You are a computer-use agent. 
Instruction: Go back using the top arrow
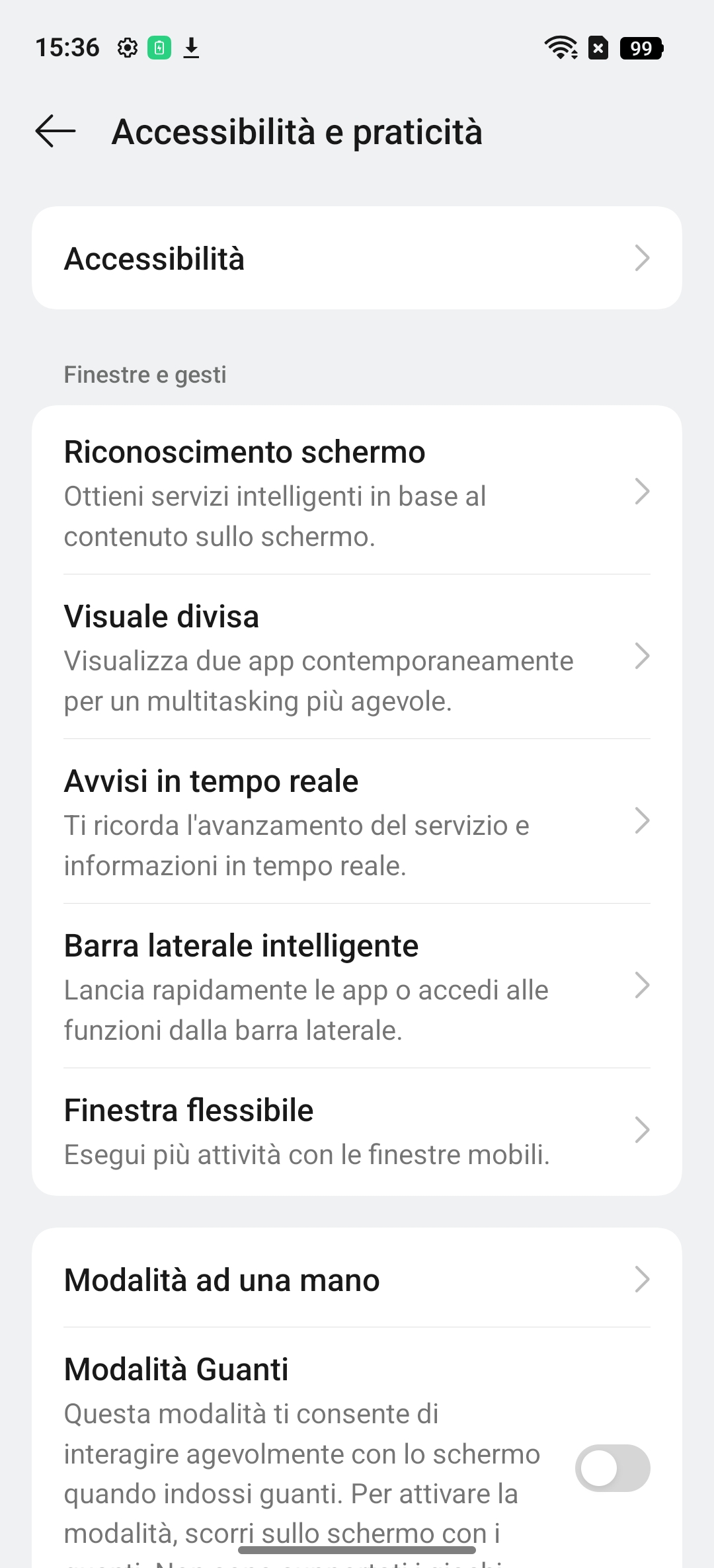(56, 131)
